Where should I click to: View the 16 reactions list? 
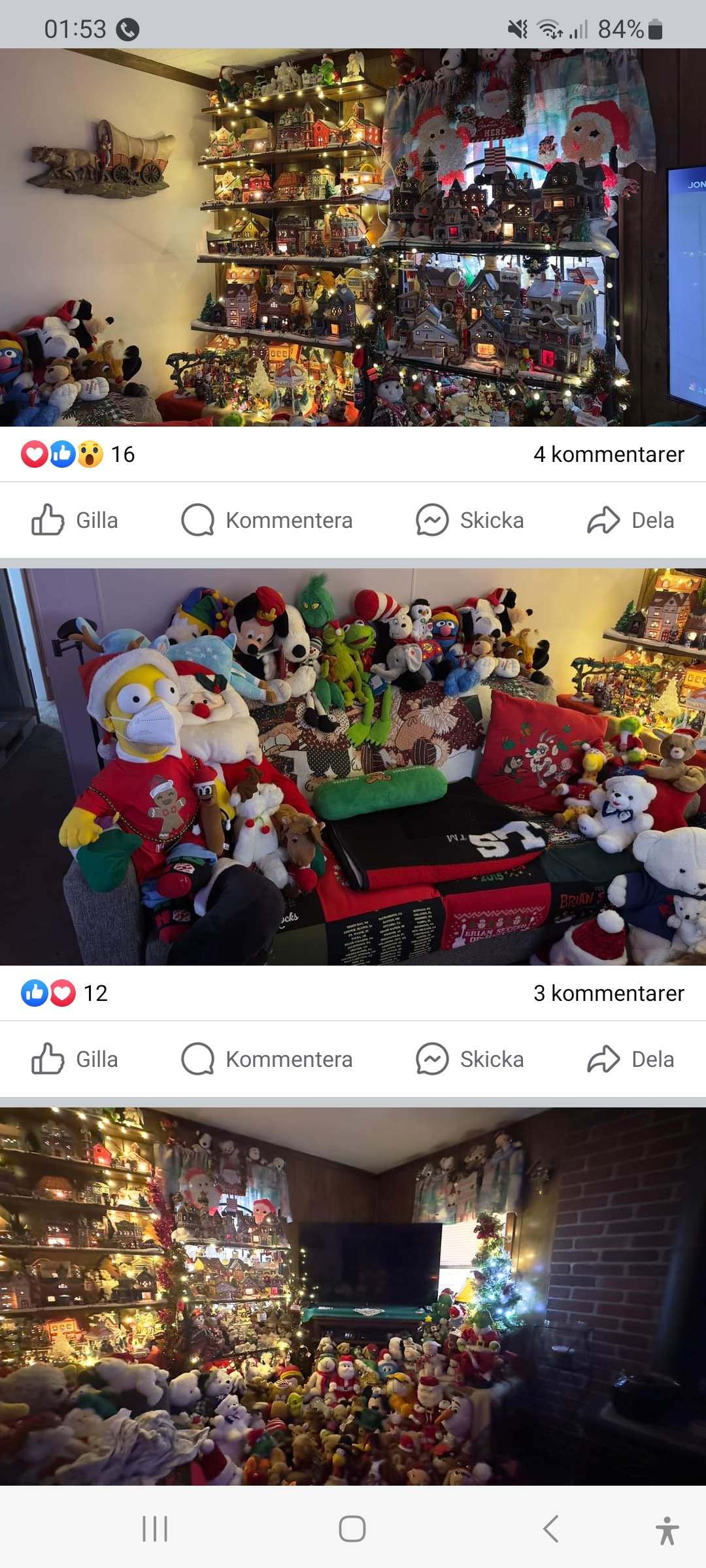(x=78, y=454)
